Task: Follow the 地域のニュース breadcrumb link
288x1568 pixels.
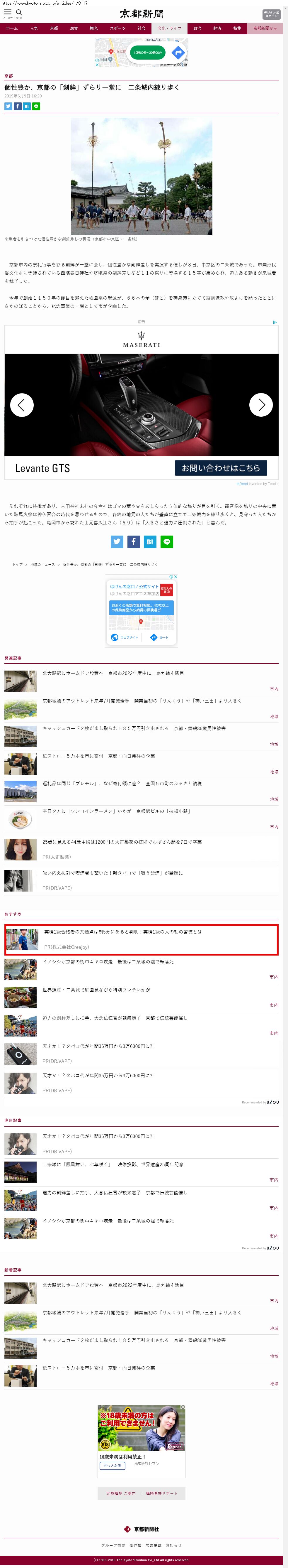Action: pos(42,564)
